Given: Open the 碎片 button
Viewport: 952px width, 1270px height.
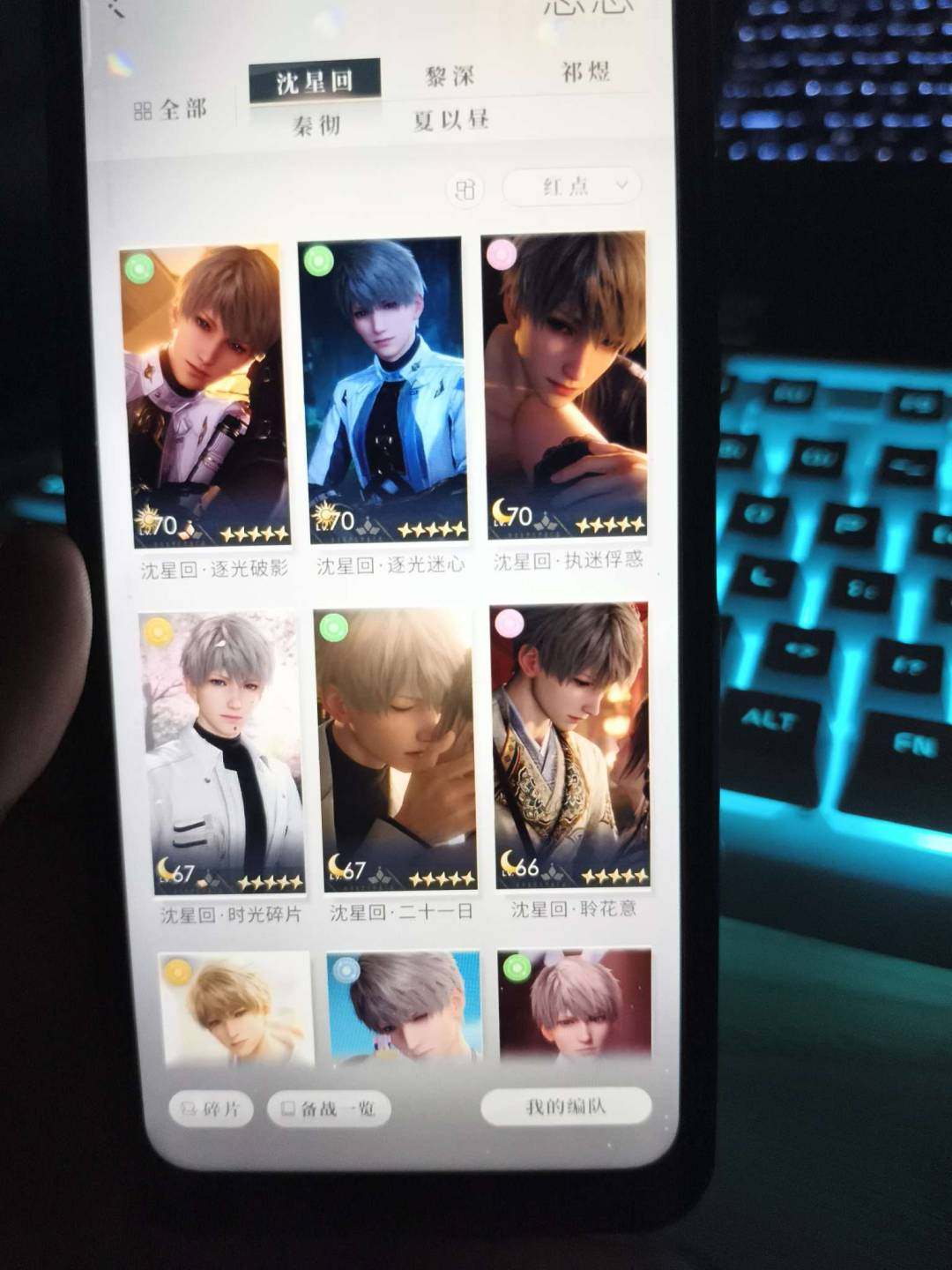Looking at the screenshot, I should point(211,1109).
